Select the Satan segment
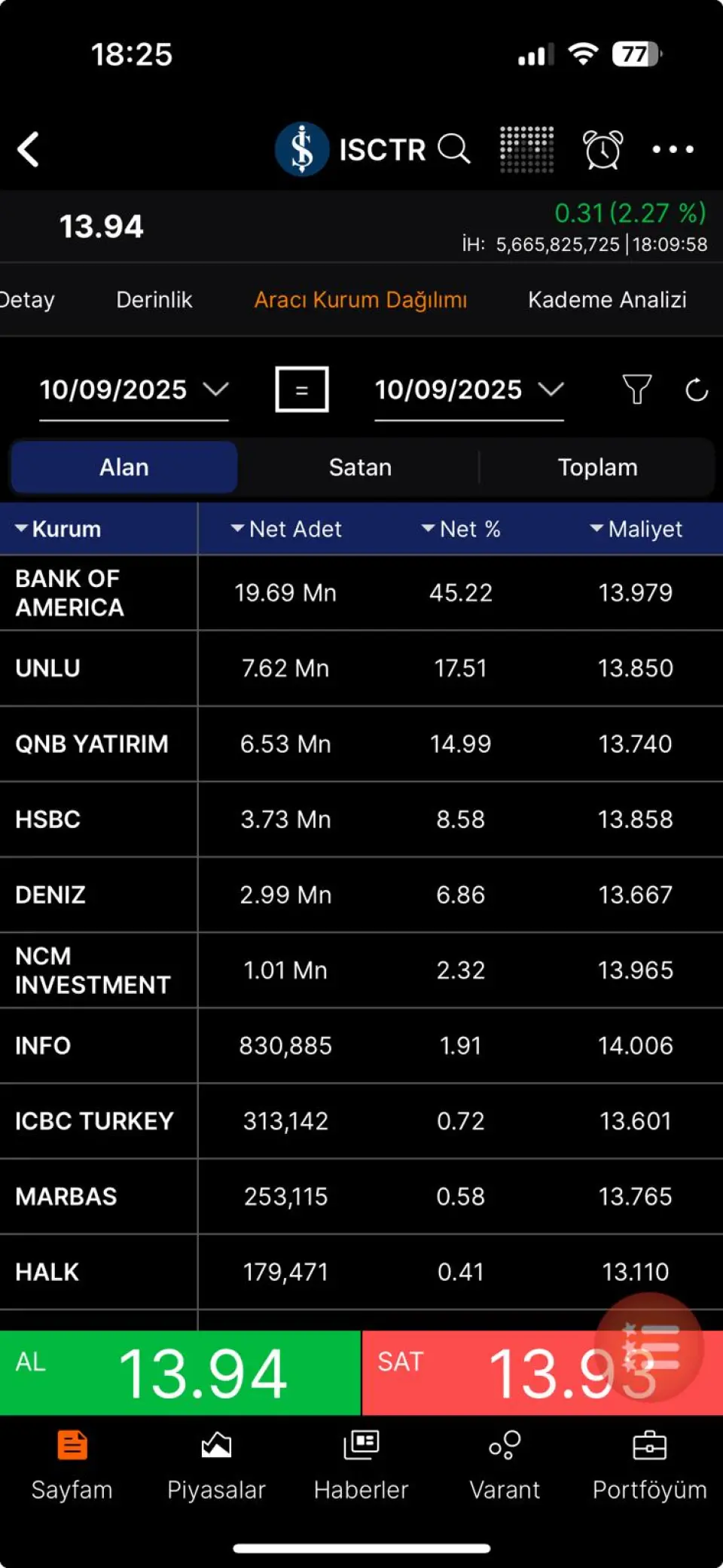Viewport: 723px width, 1568px height. click(360, 467)
